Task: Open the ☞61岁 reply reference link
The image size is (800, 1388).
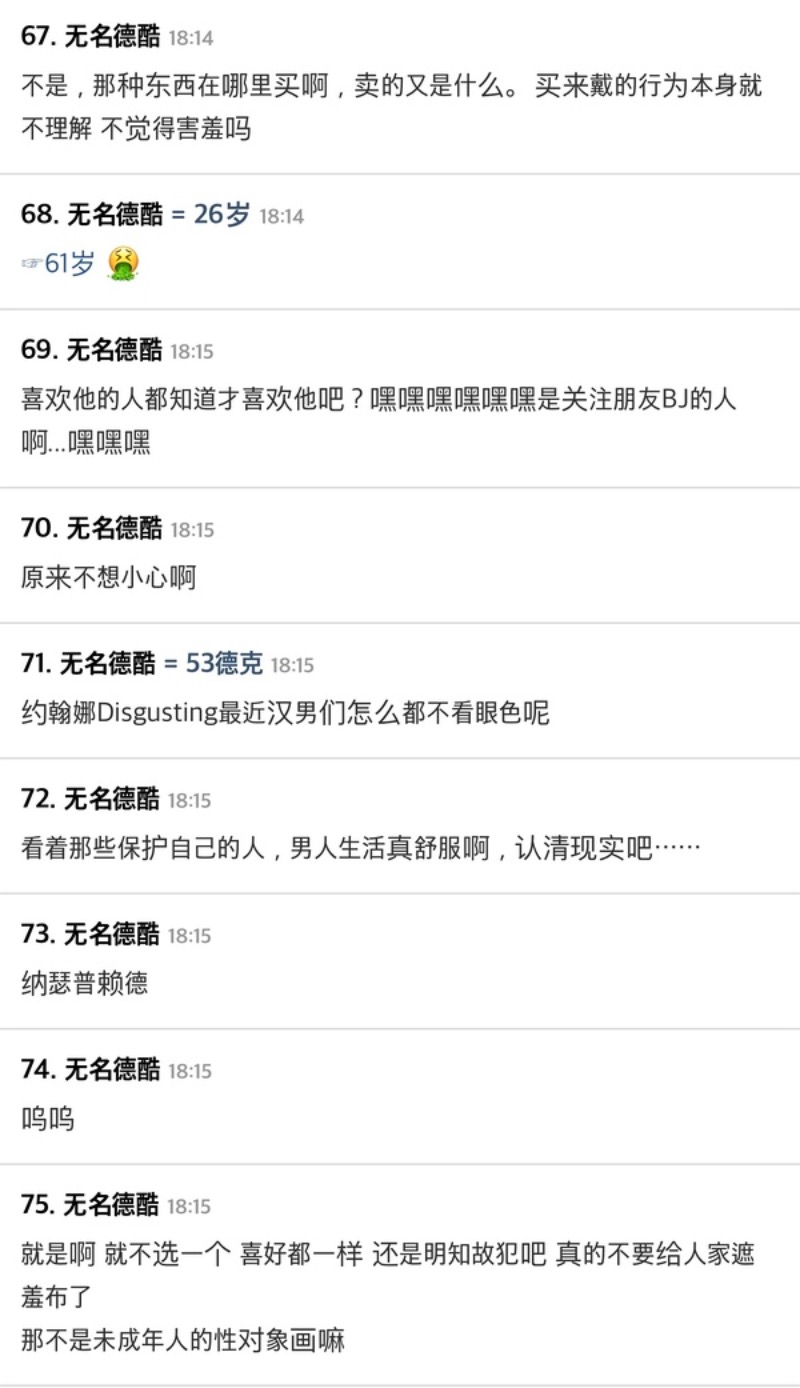Action: pyautogui.click(x=59, y=264)
